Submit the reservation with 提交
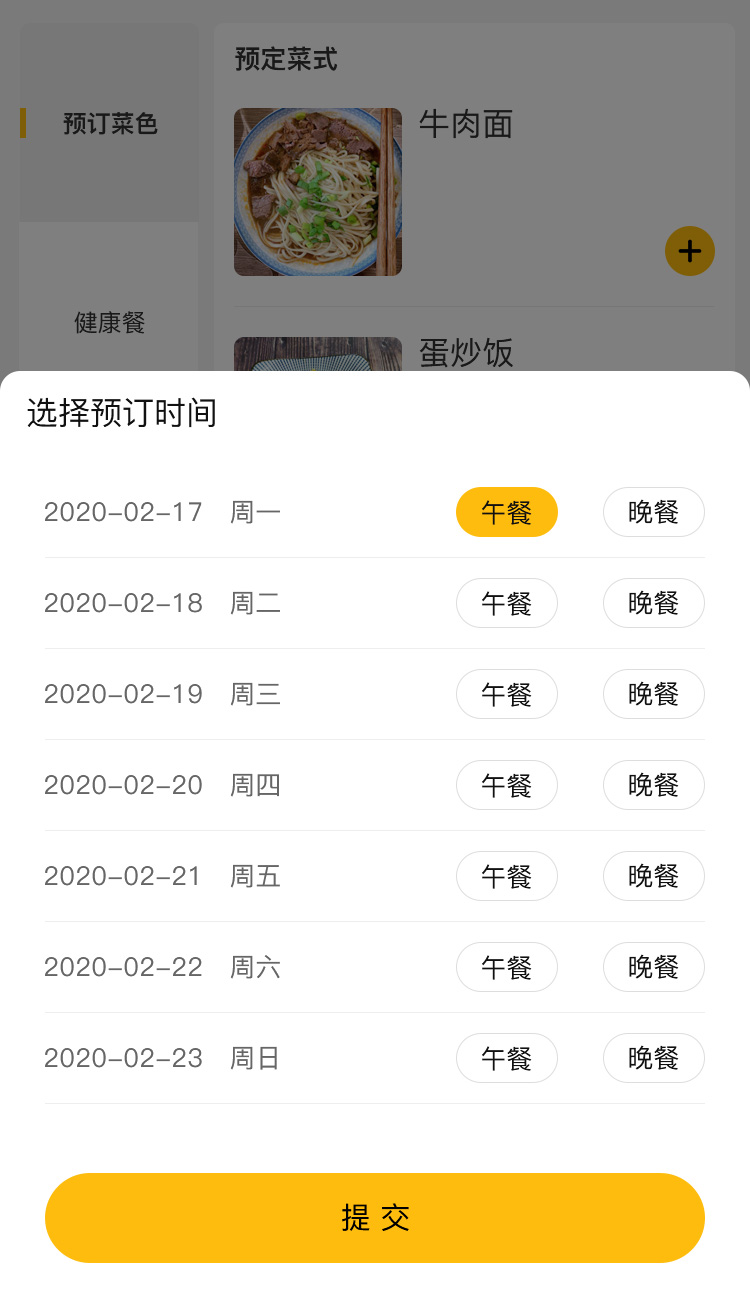Viewport: 750px width, 1300px height. click(375, 1217)
